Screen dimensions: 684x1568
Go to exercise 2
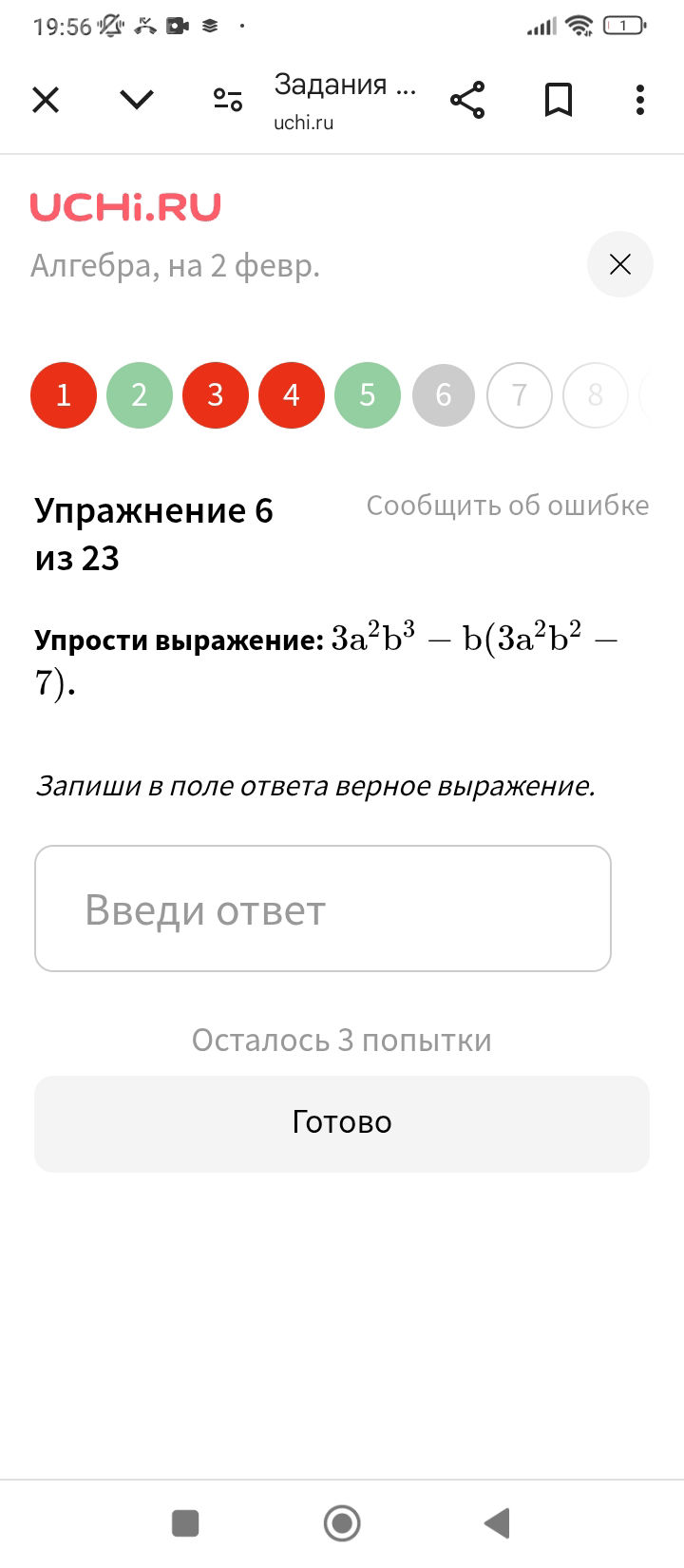[140, 395]
